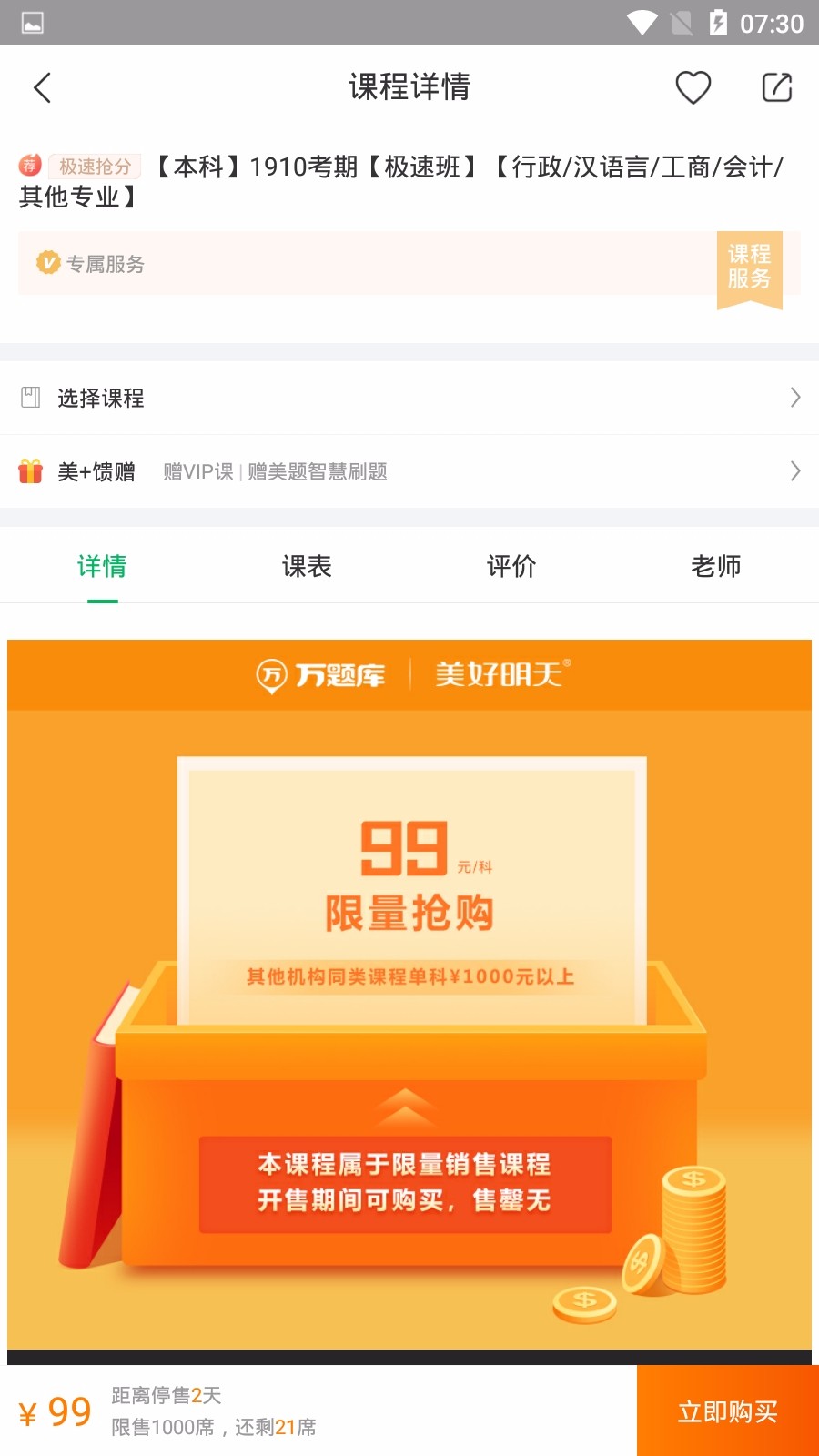Tap the 赠美题智慧刷题 link
This screenshot has width=819, height=1456.
(x=317, y=472)
